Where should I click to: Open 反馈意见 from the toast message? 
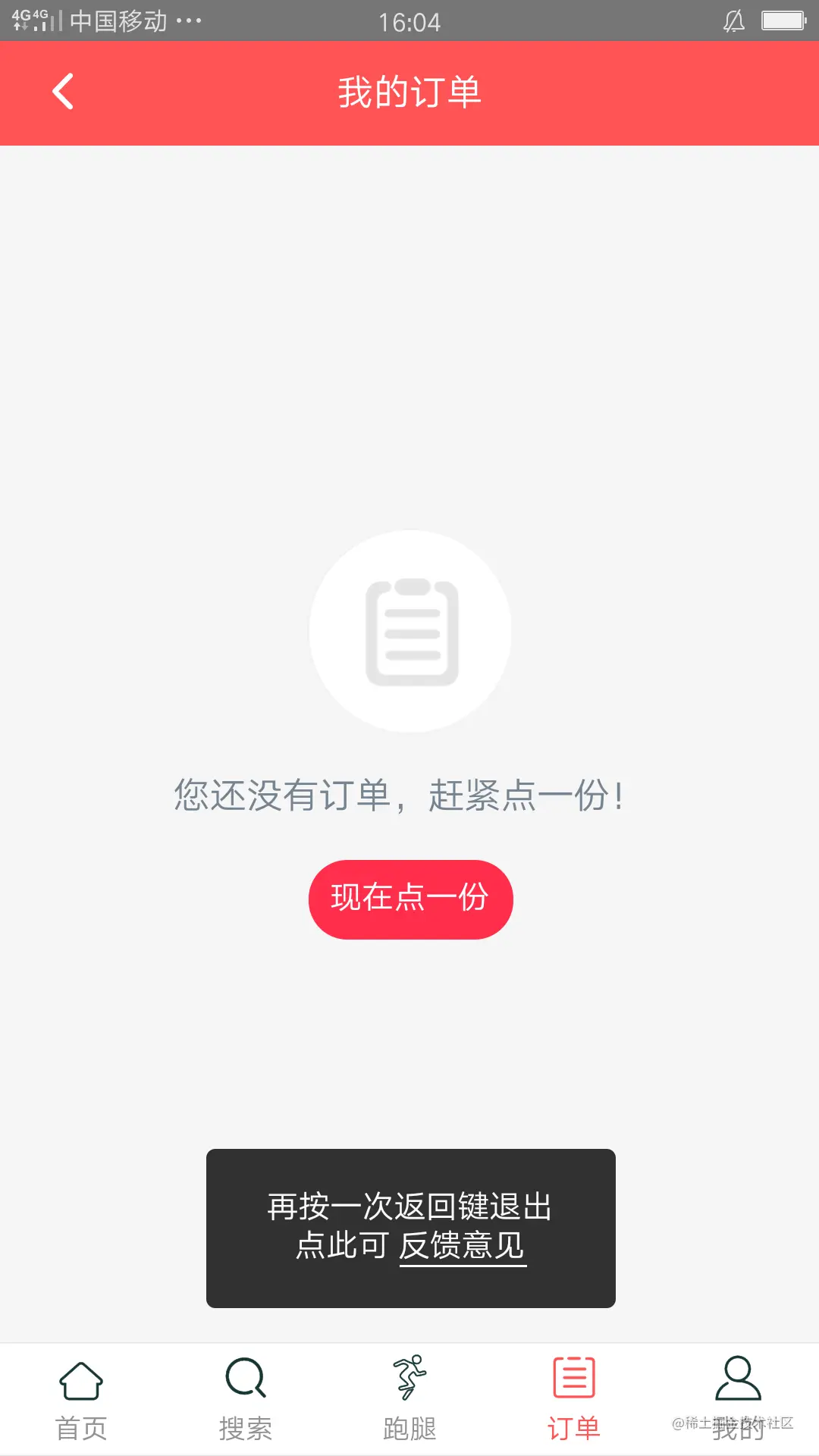click(x=464, y=1244)
